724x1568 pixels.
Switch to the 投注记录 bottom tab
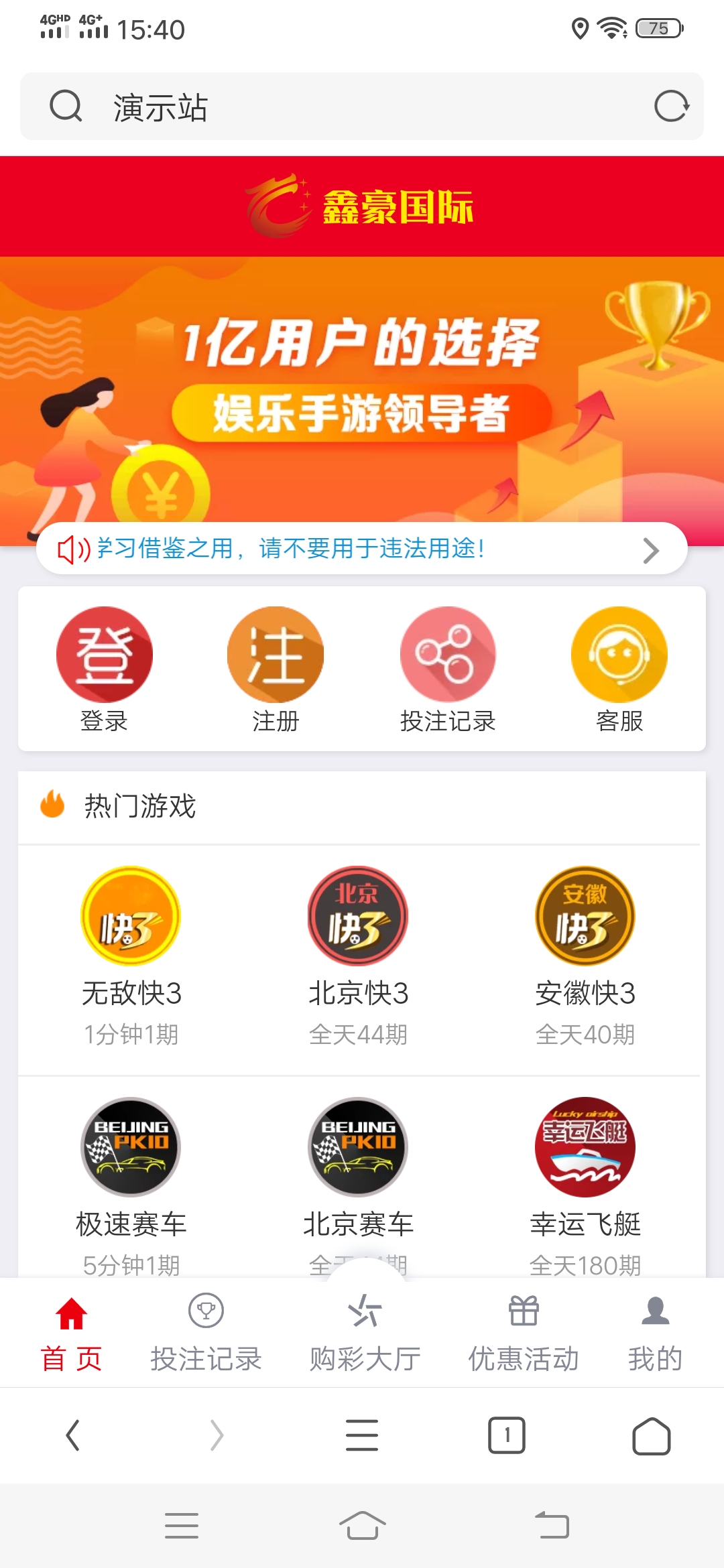pos(206,1333)
